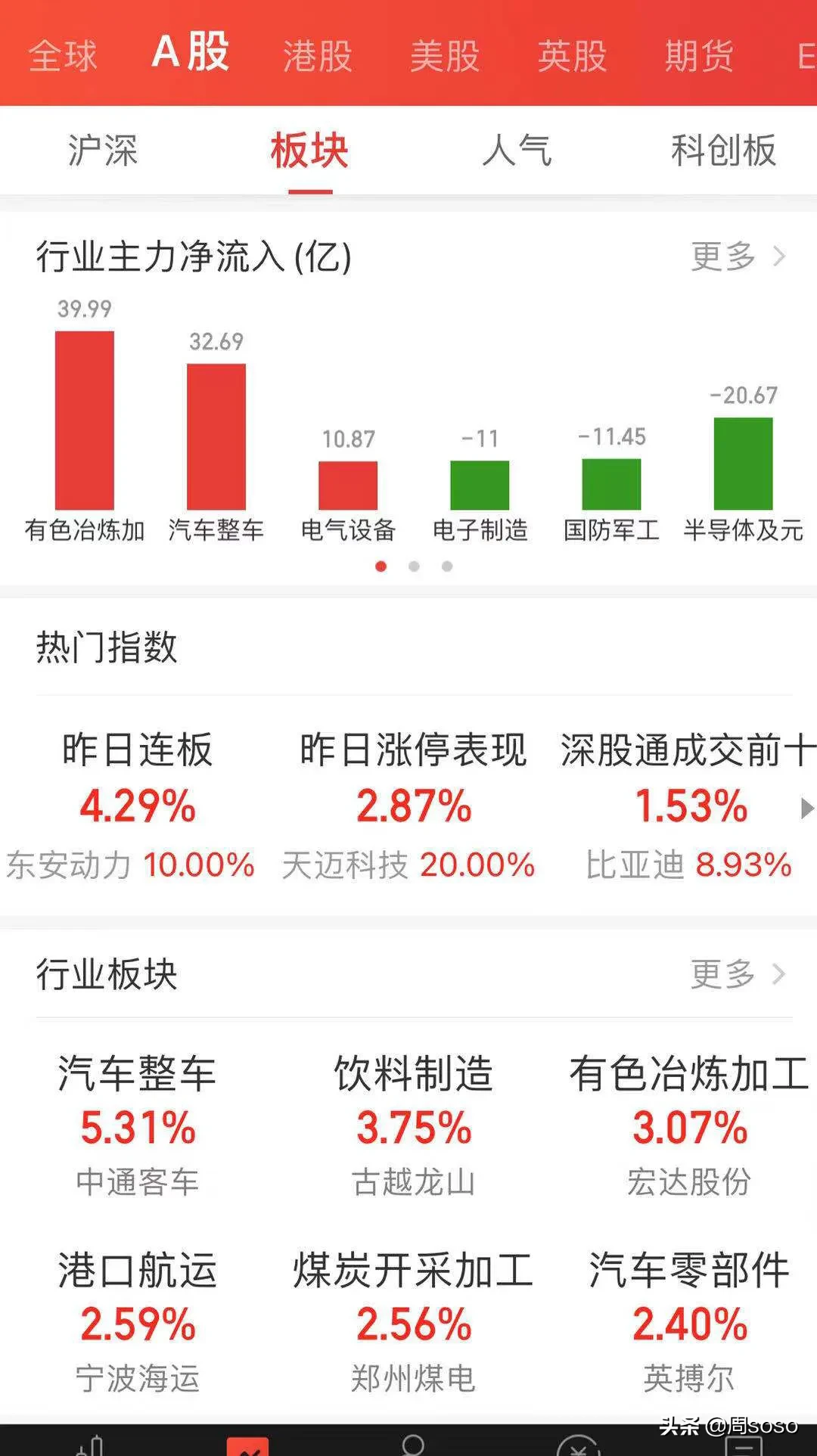Switch to the 英股 tab
The image size is (817, 1456).
coord(573,55)
